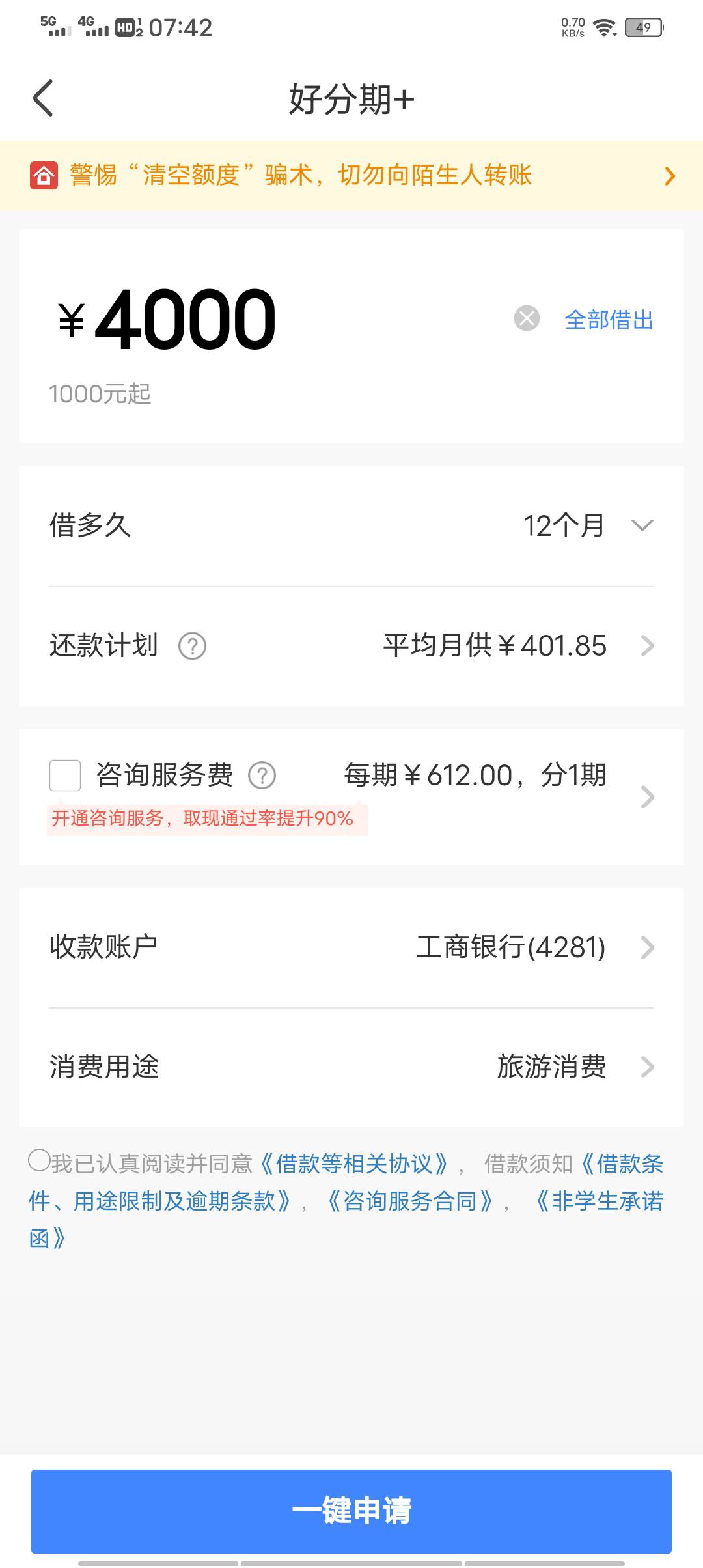Clear the 4000 loan amount
The image size is (703, 1568).
(x=527, y=318)
